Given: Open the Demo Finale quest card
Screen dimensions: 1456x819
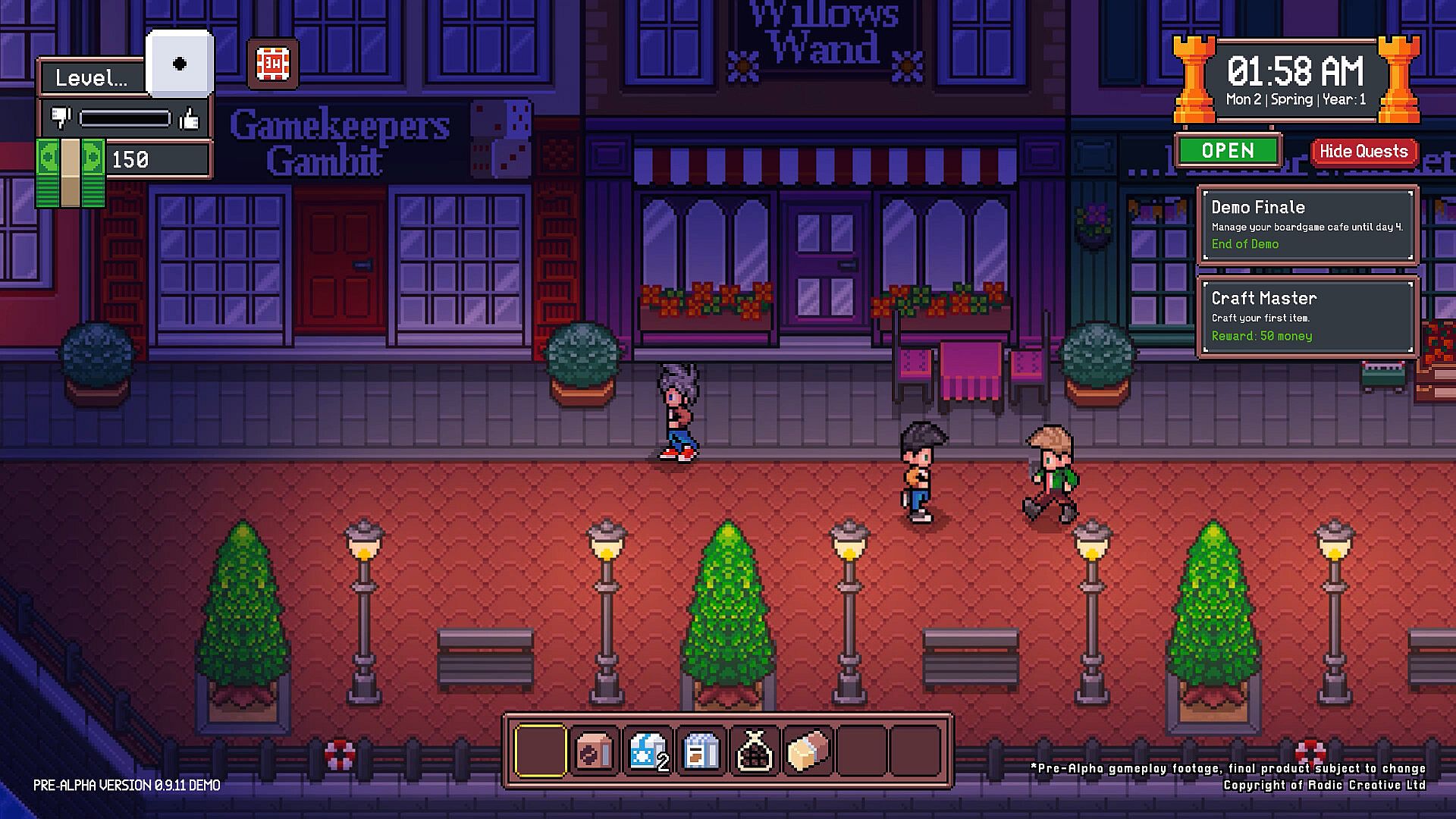Looking at the screenshot, I should click(1307, 225).
